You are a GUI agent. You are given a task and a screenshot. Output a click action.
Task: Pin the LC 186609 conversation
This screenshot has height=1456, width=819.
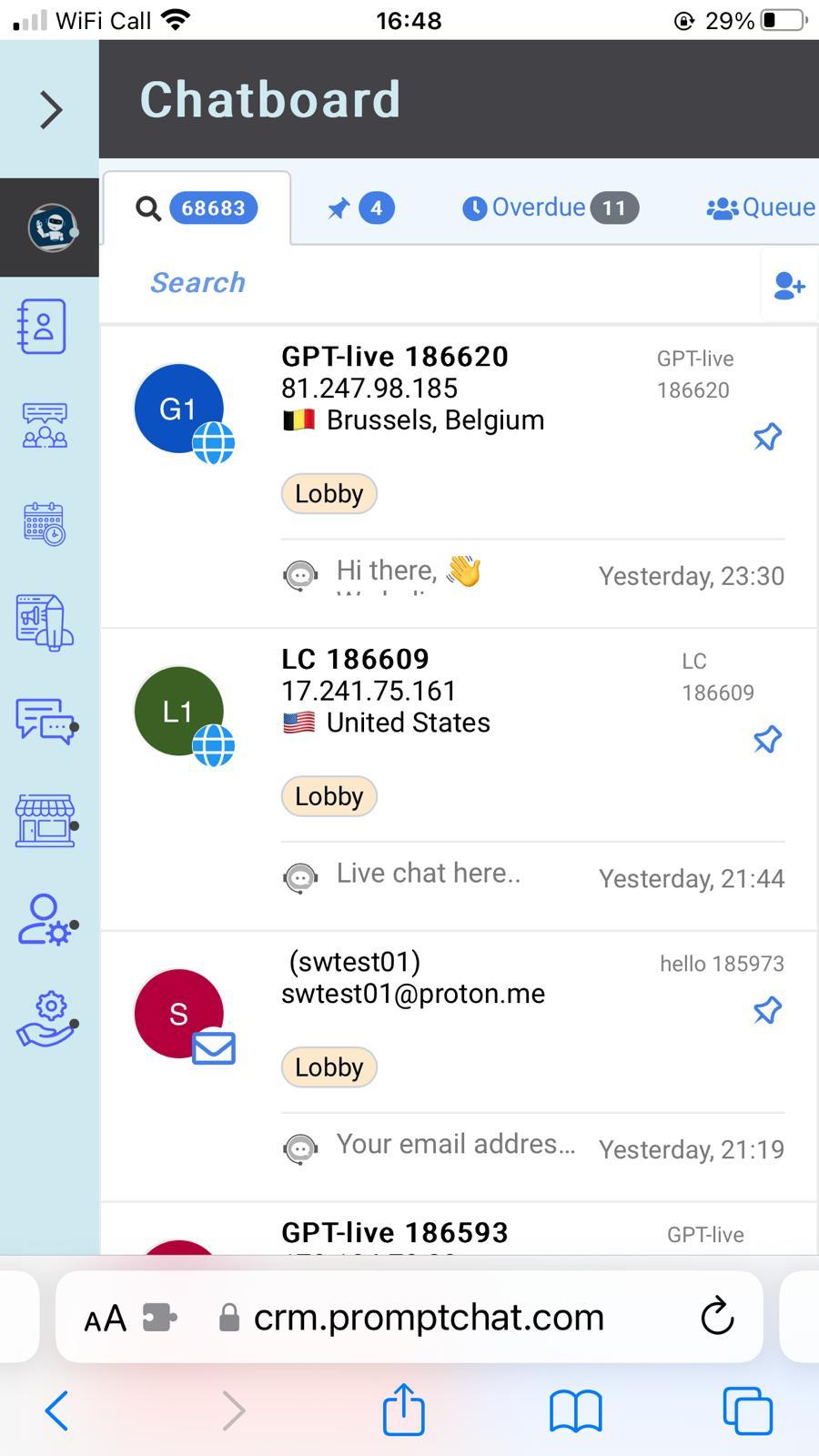[x=767, y=739]
